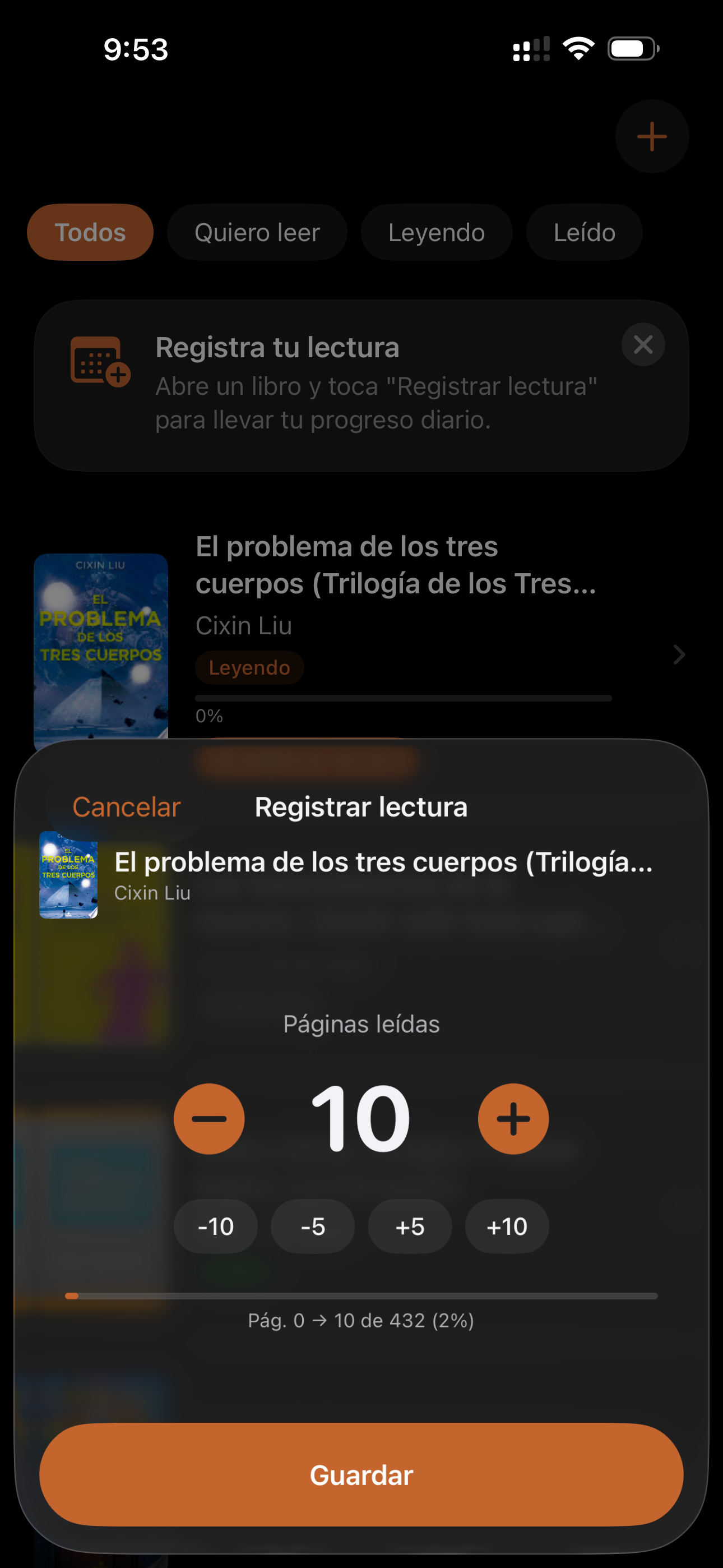723x1568 pixels.
Task: Select the "Leído" filter
Action: point(583,232)
